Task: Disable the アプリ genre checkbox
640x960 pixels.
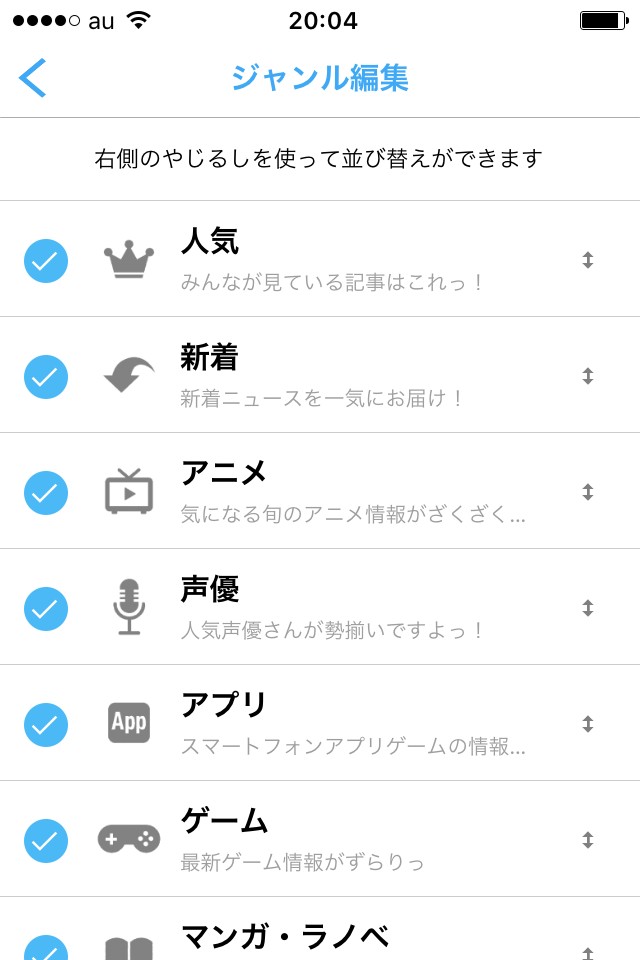Action: 46,725
